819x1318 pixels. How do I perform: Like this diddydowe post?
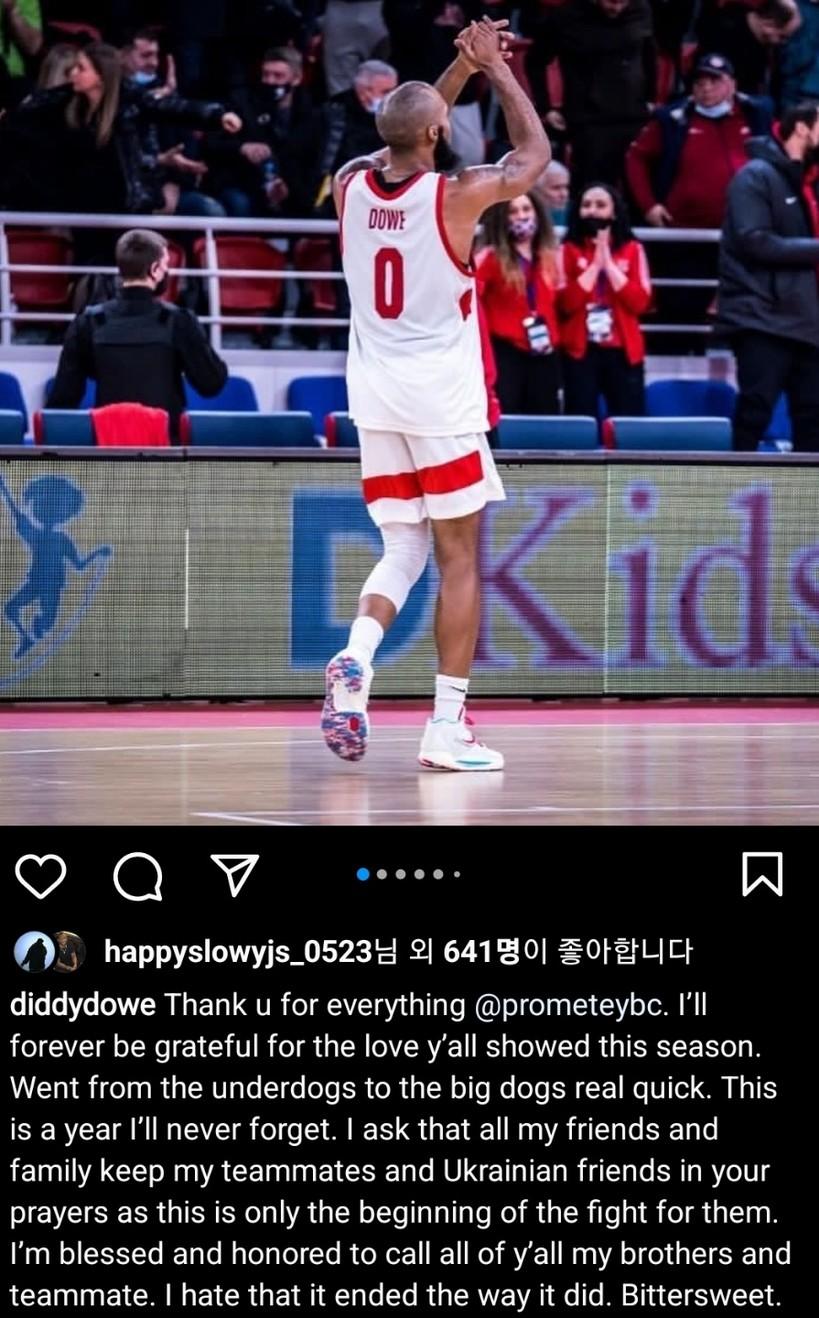click(x=41, y=876)
